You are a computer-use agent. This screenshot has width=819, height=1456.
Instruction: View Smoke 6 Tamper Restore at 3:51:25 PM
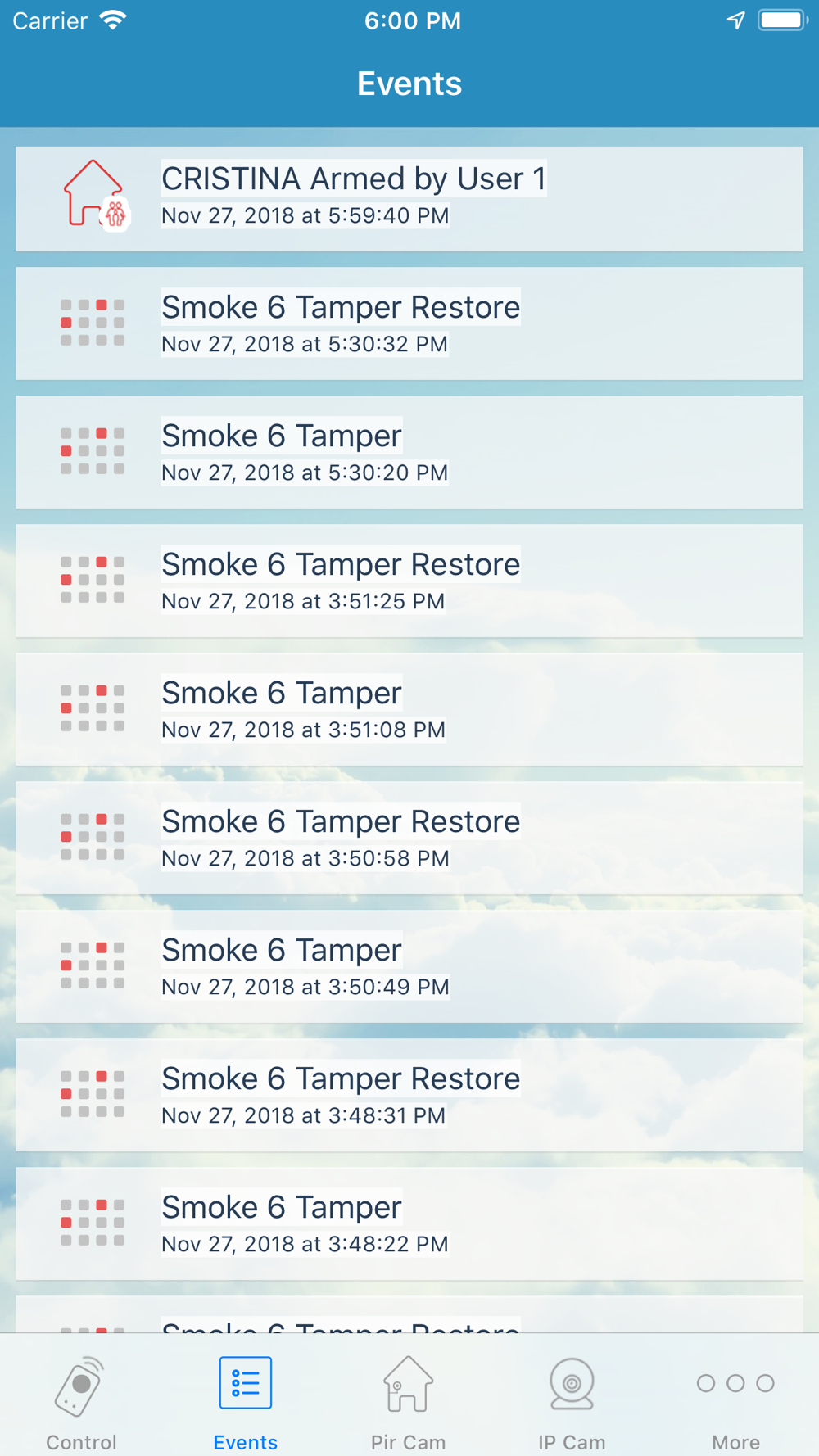click(x=409, y=581)
